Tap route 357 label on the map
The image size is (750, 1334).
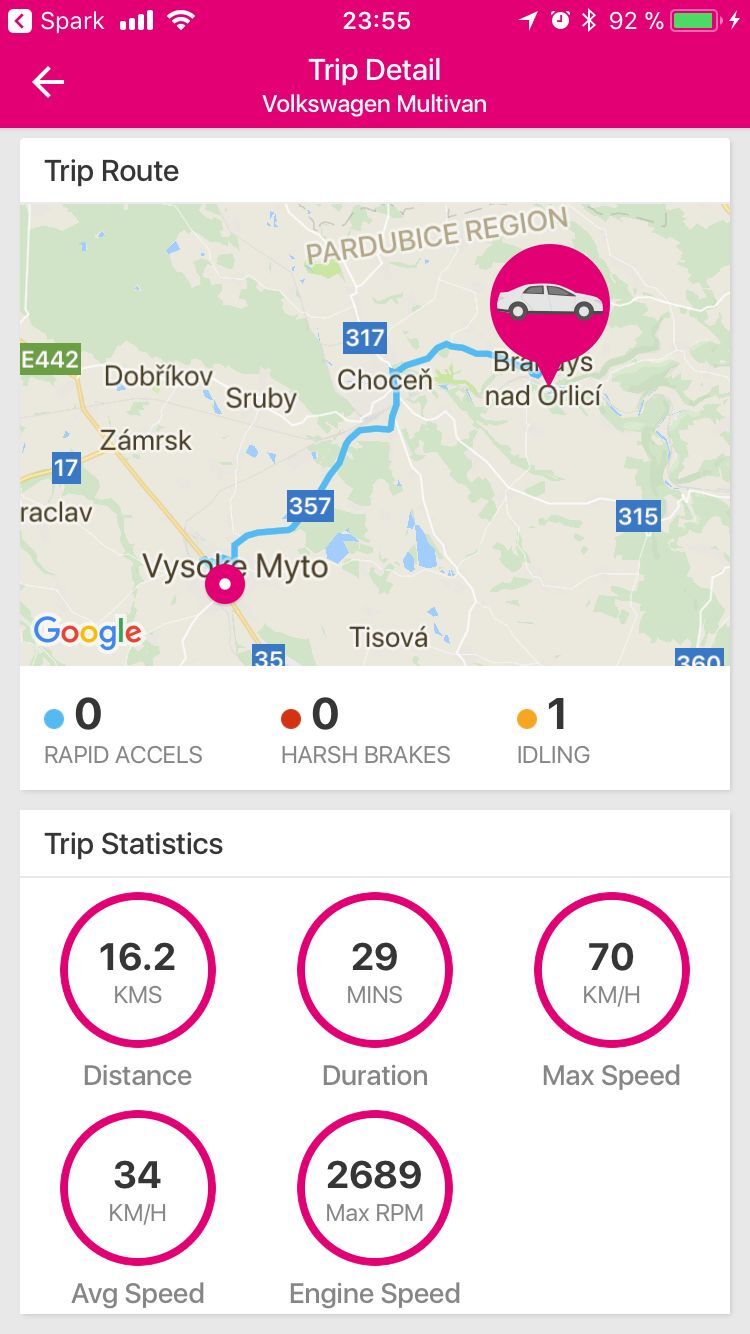(x=309, y=506)
